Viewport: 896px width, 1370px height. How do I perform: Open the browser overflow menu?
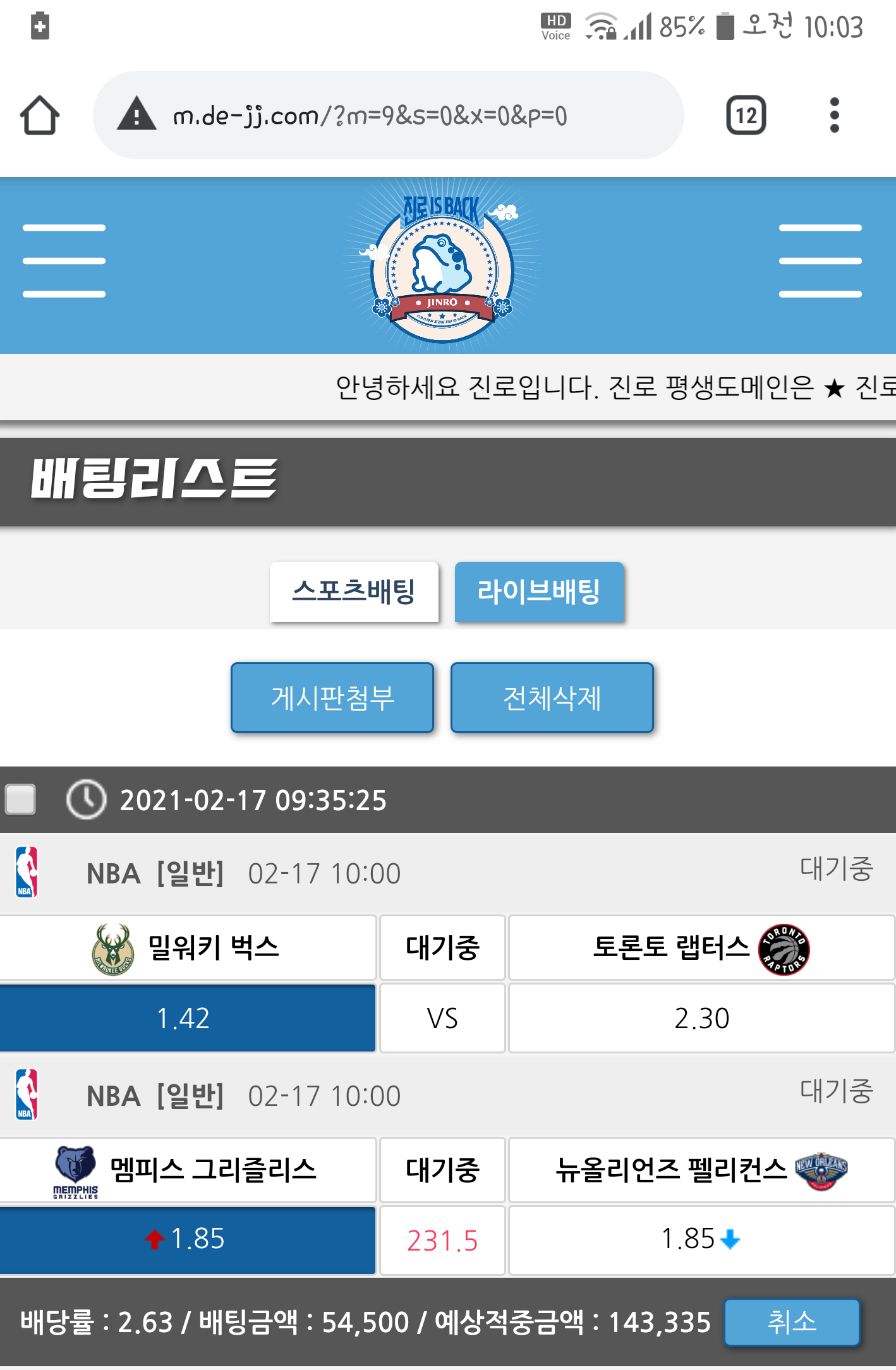[x=834, y=116]
